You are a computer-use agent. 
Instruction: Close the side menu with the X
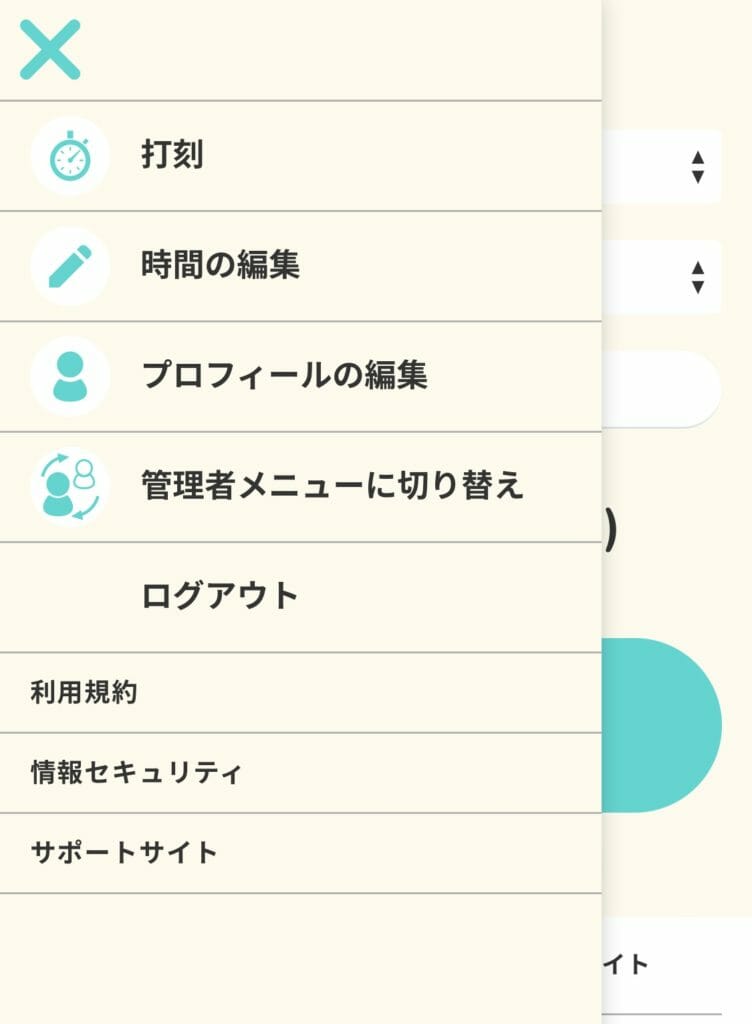pyautogui.click(x=49, y=50)
